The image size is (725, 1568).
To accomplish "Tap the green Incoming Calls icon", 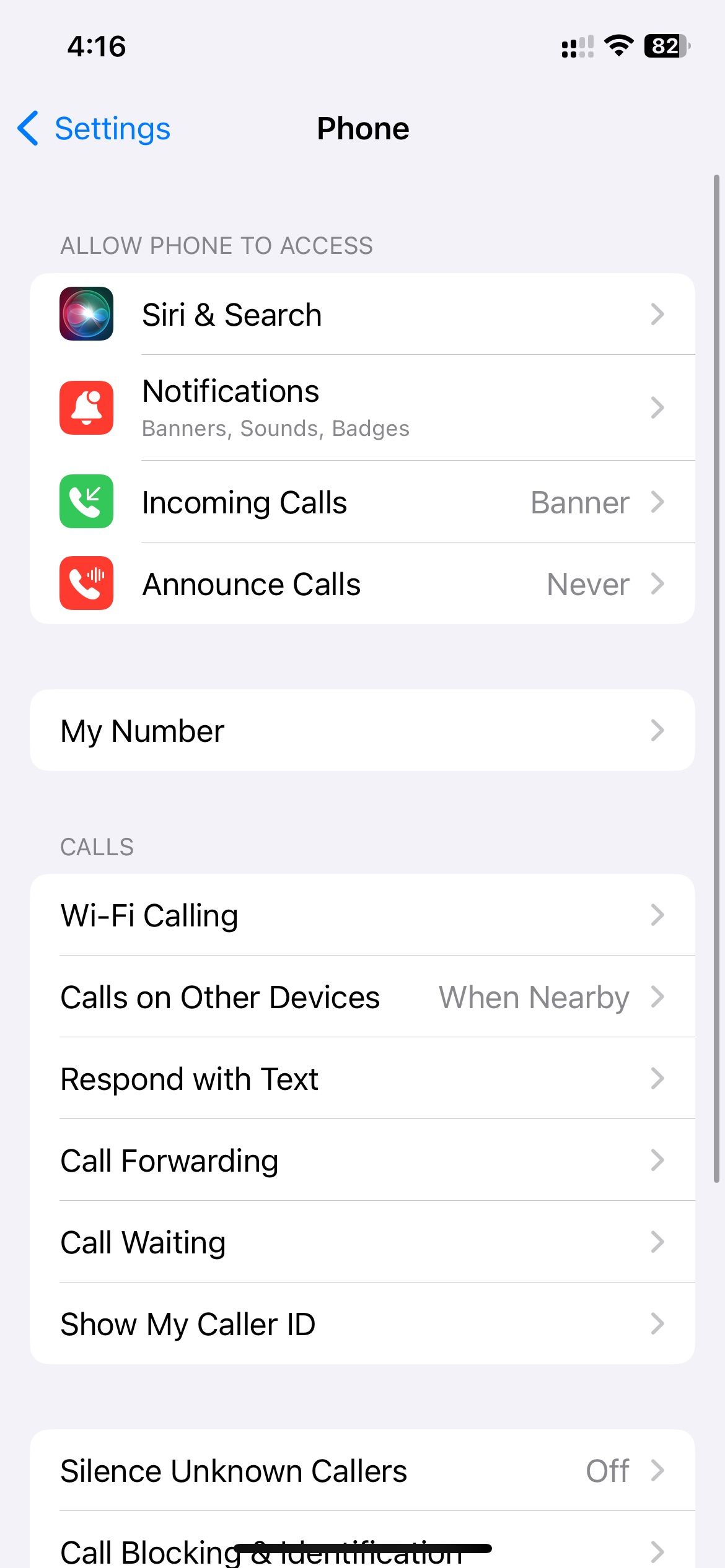I will tap(86, 502).
